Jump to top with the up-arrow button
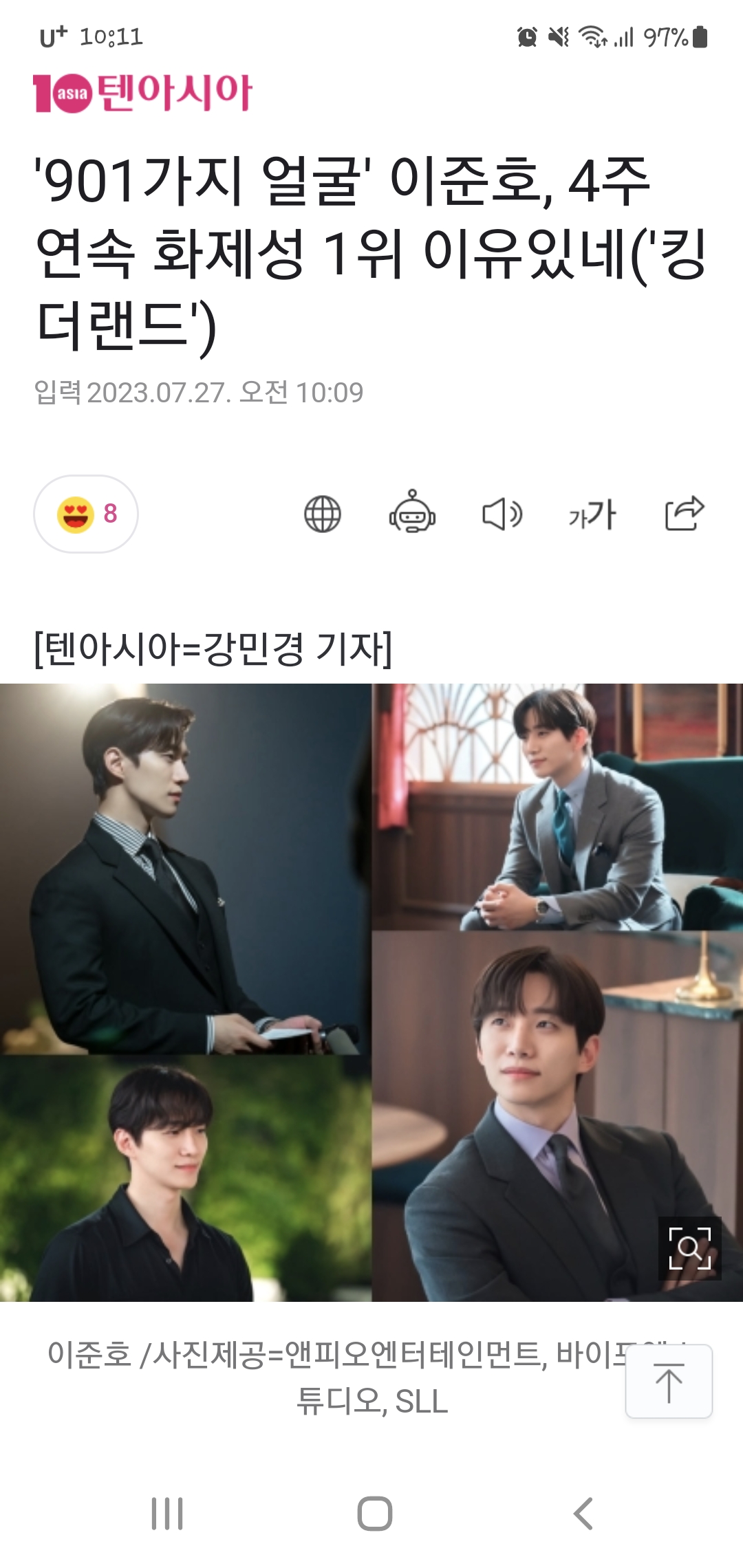743x1568 pixels. [x=669, y=1382]
